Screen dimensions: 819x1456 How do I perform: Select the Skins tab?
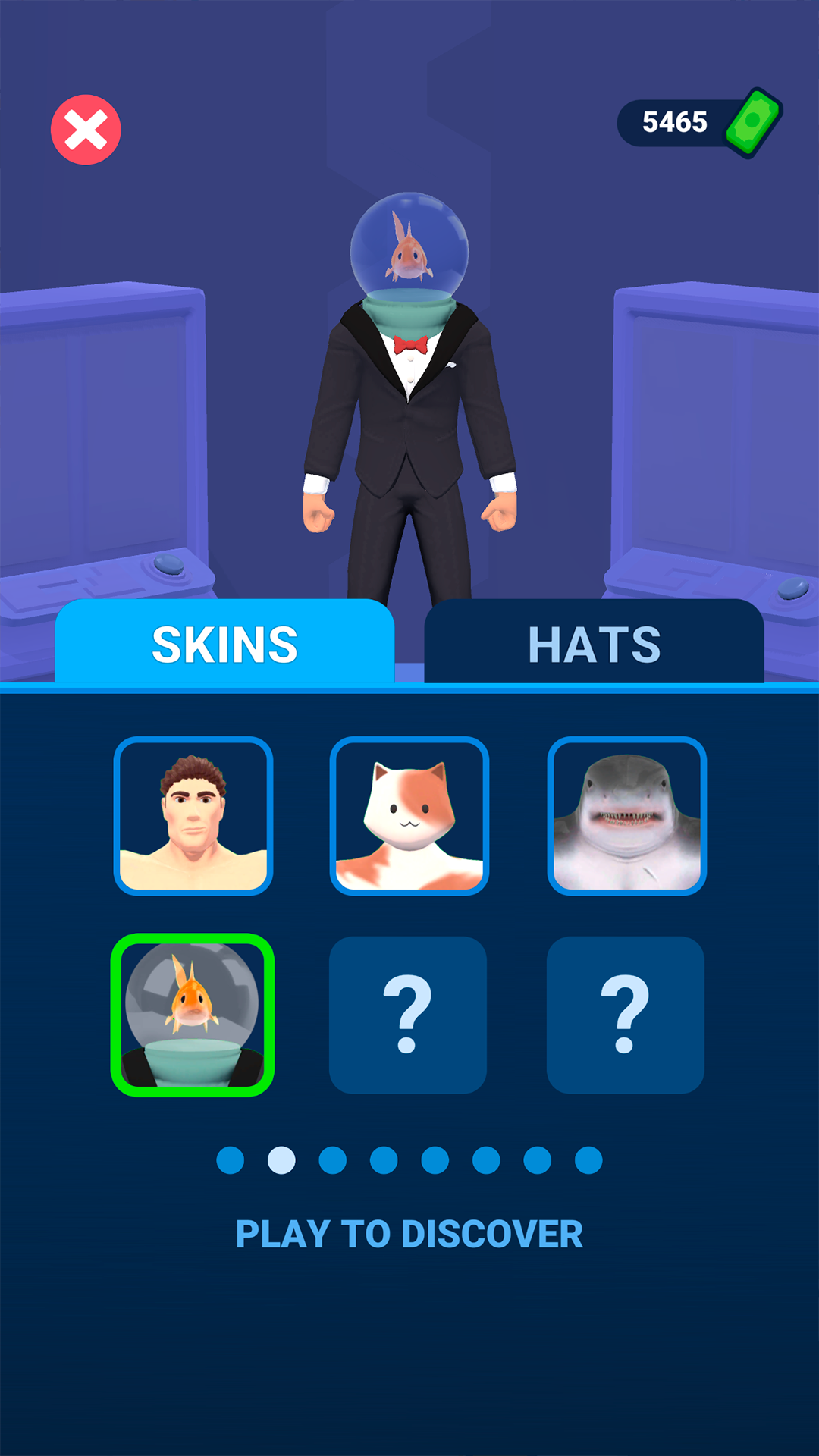(224, 644)
